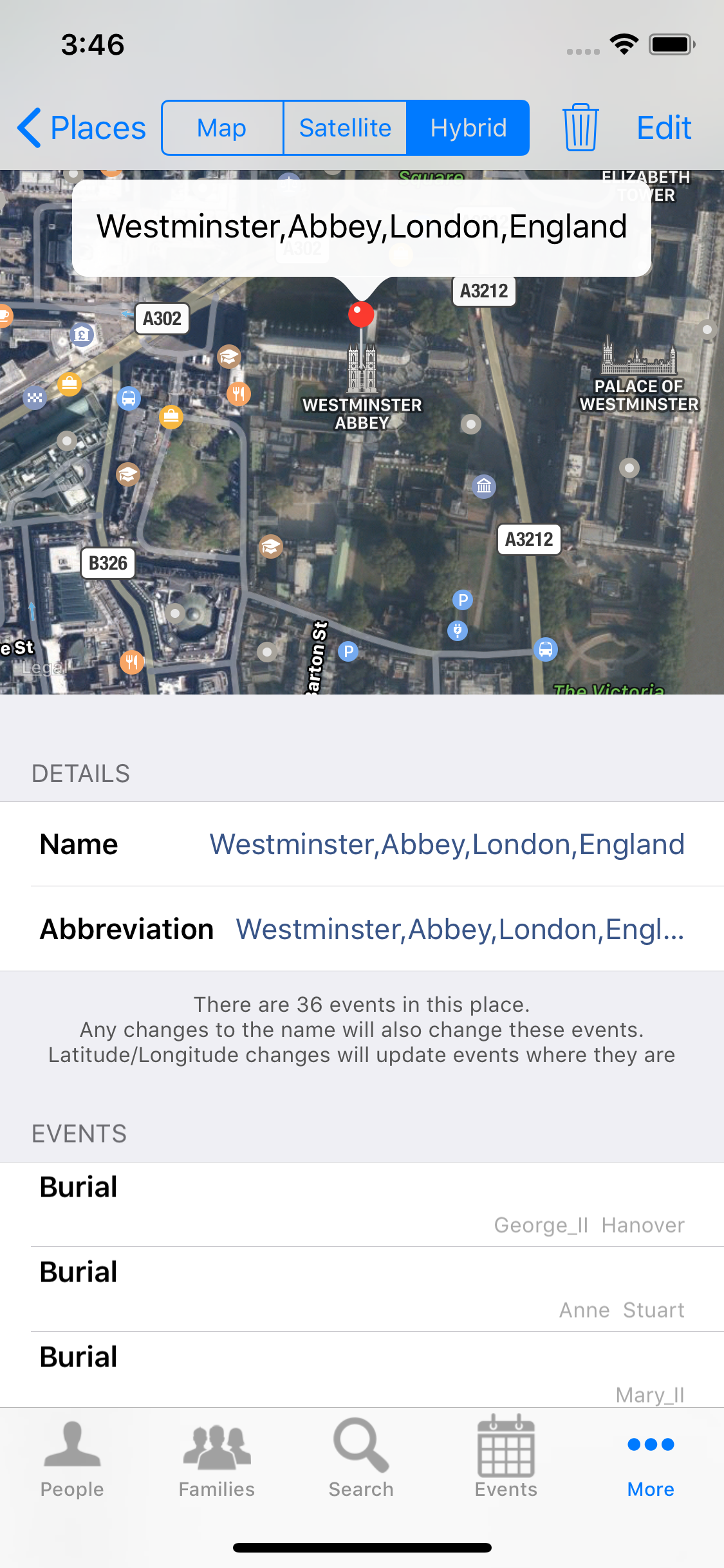Screen dimensions: 724x1568
Task: Tap Edit to modify place
Action: [x=664, y=127]
